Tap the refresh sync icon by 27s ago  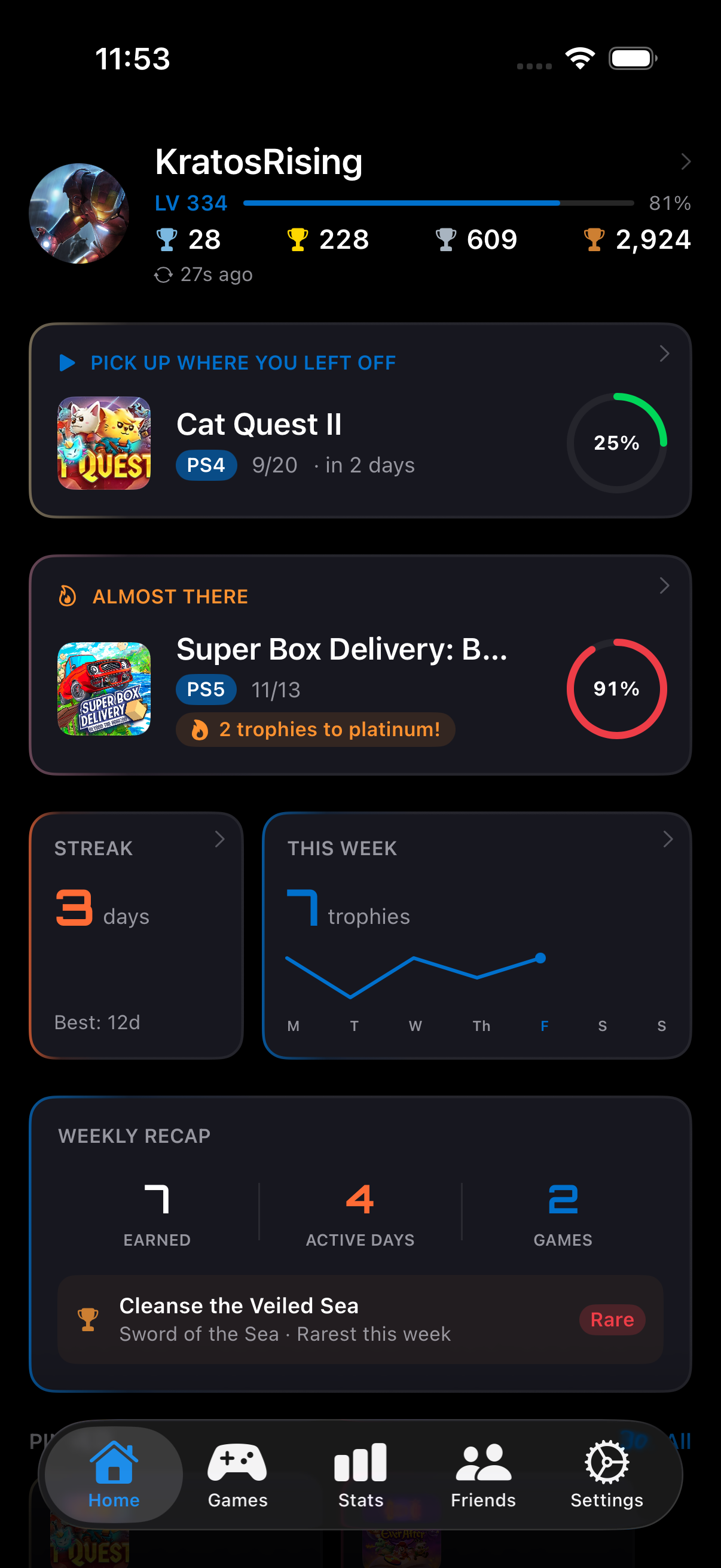(163, 275)
